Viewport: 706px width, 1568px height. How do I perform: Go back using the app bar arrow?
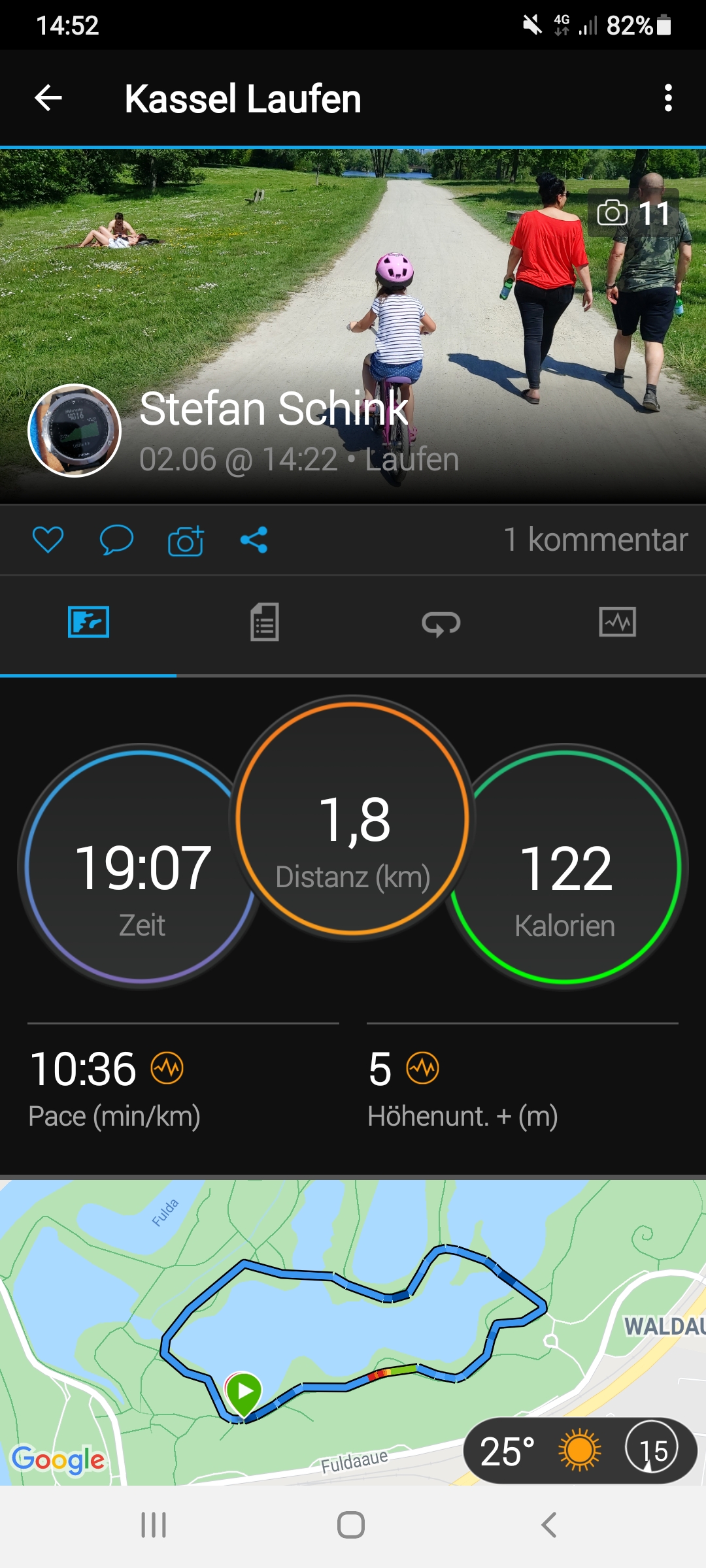click(x=48, y=99)
